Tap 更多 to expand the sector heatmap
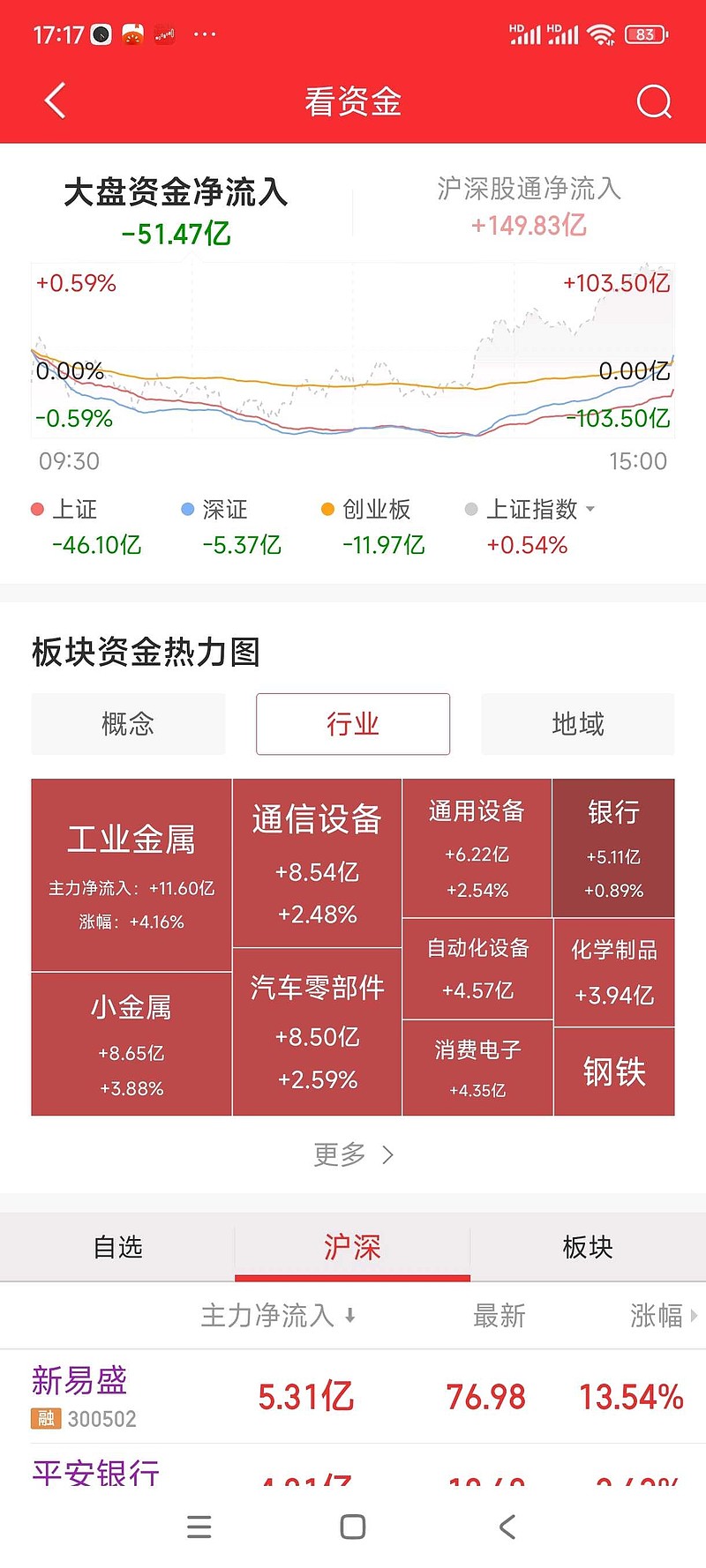Image resolution: width=706 pixels, height=1568 pixels. (353, 1154)
